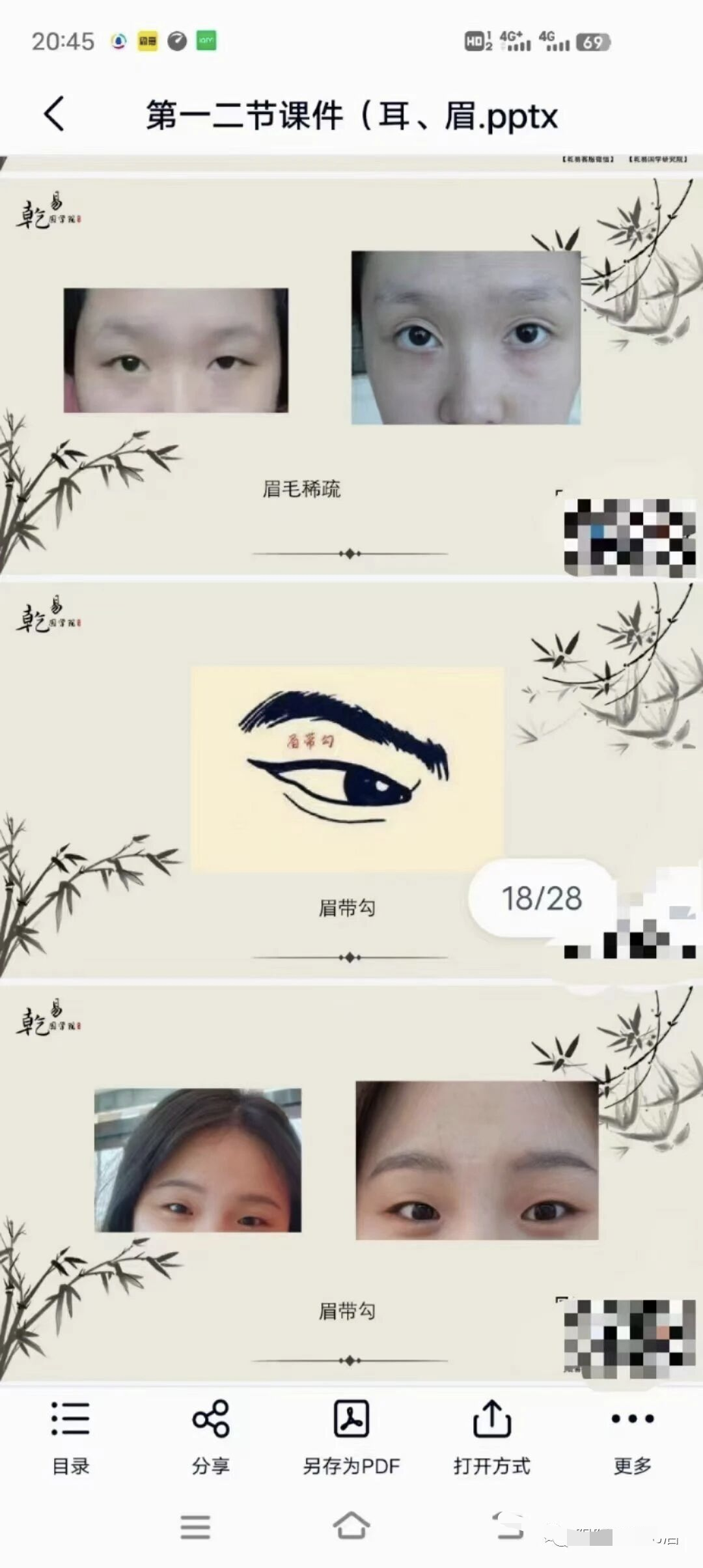The image size is (703, 1568).
Task: Open the system recent apps menu
Action: click(195, 1526)
